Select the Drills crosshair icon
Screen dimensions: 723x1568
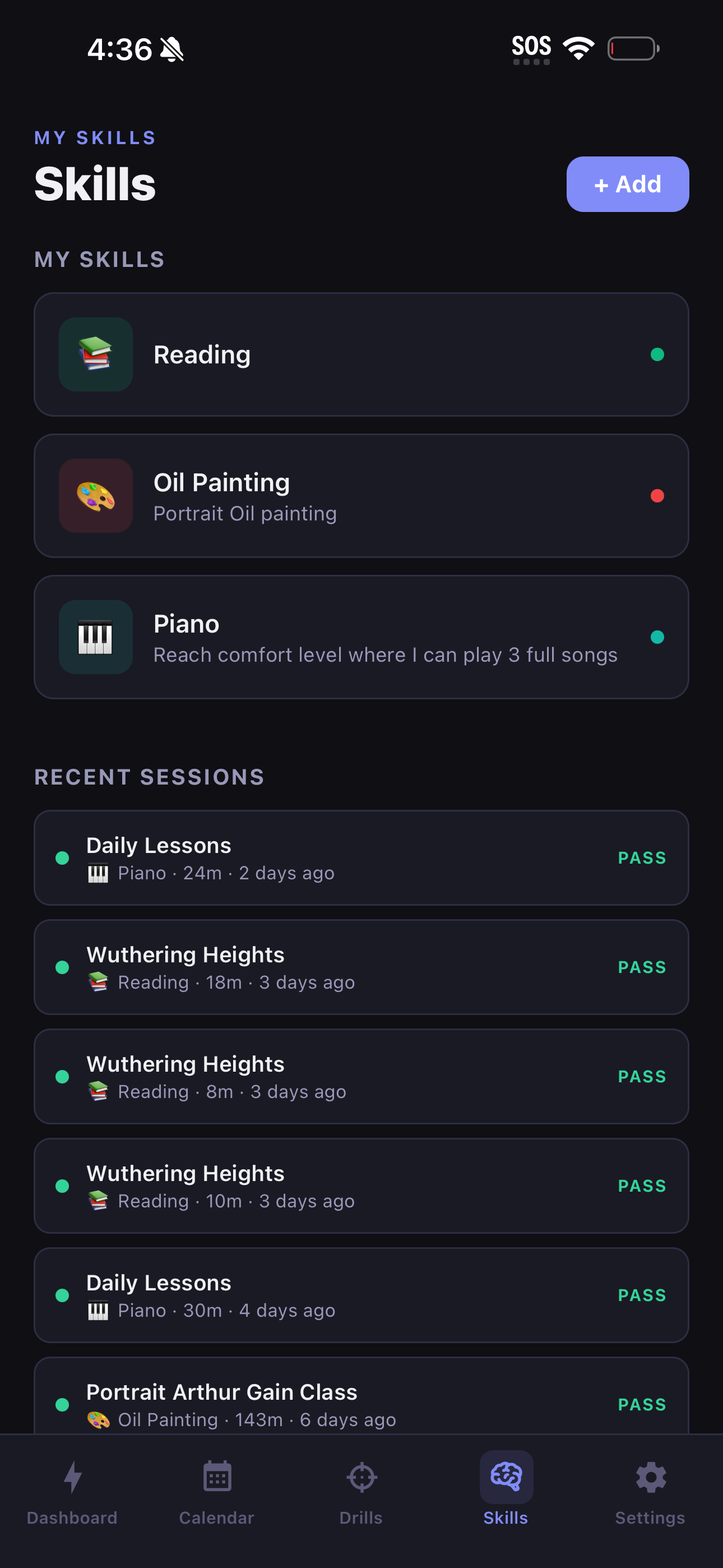(x=361, y=1478)
